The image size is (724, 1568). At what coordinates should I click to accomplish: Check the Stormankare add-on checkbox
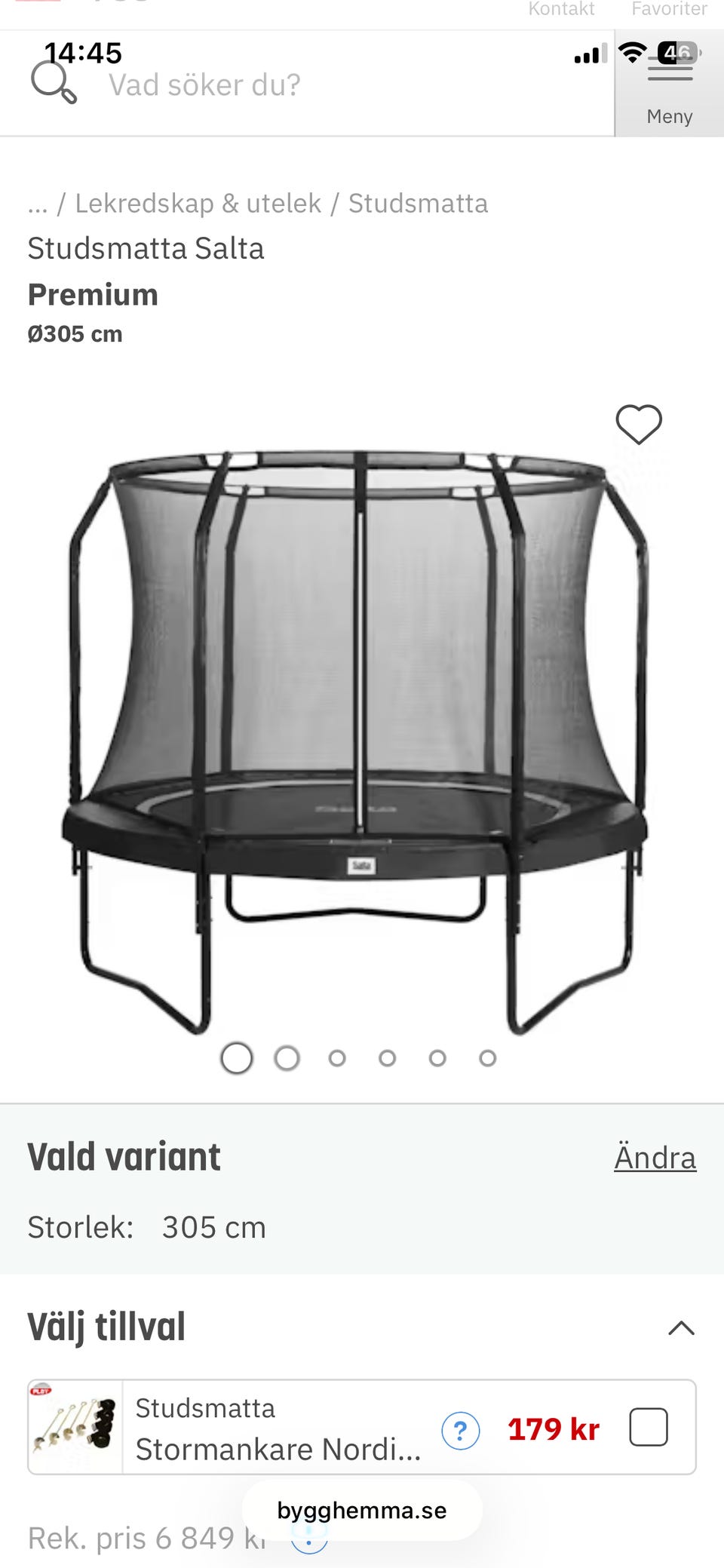click(649, 1427)
